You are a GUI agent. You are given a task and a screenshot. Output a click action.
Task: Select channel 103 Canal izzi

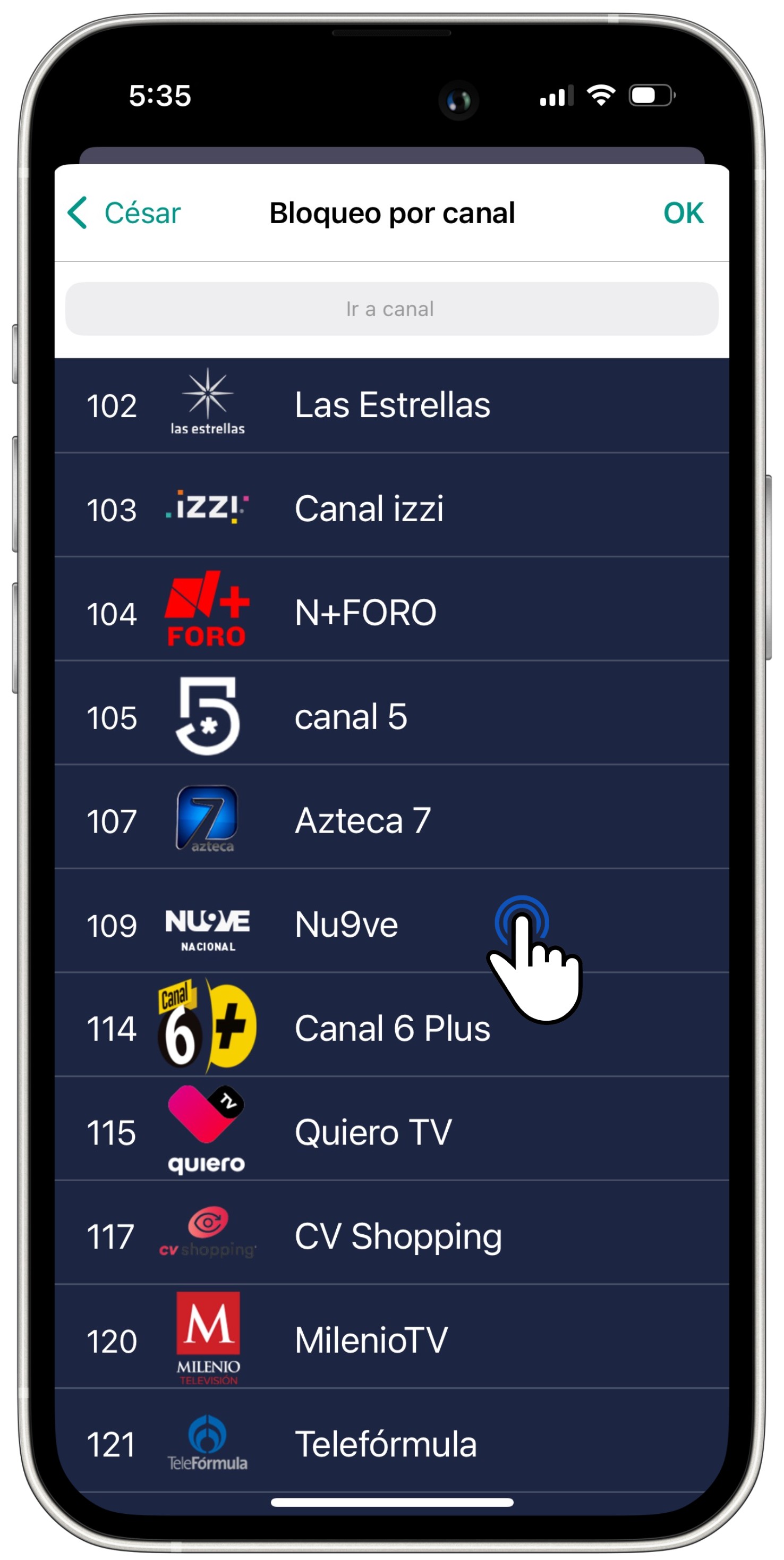point(391,505)
